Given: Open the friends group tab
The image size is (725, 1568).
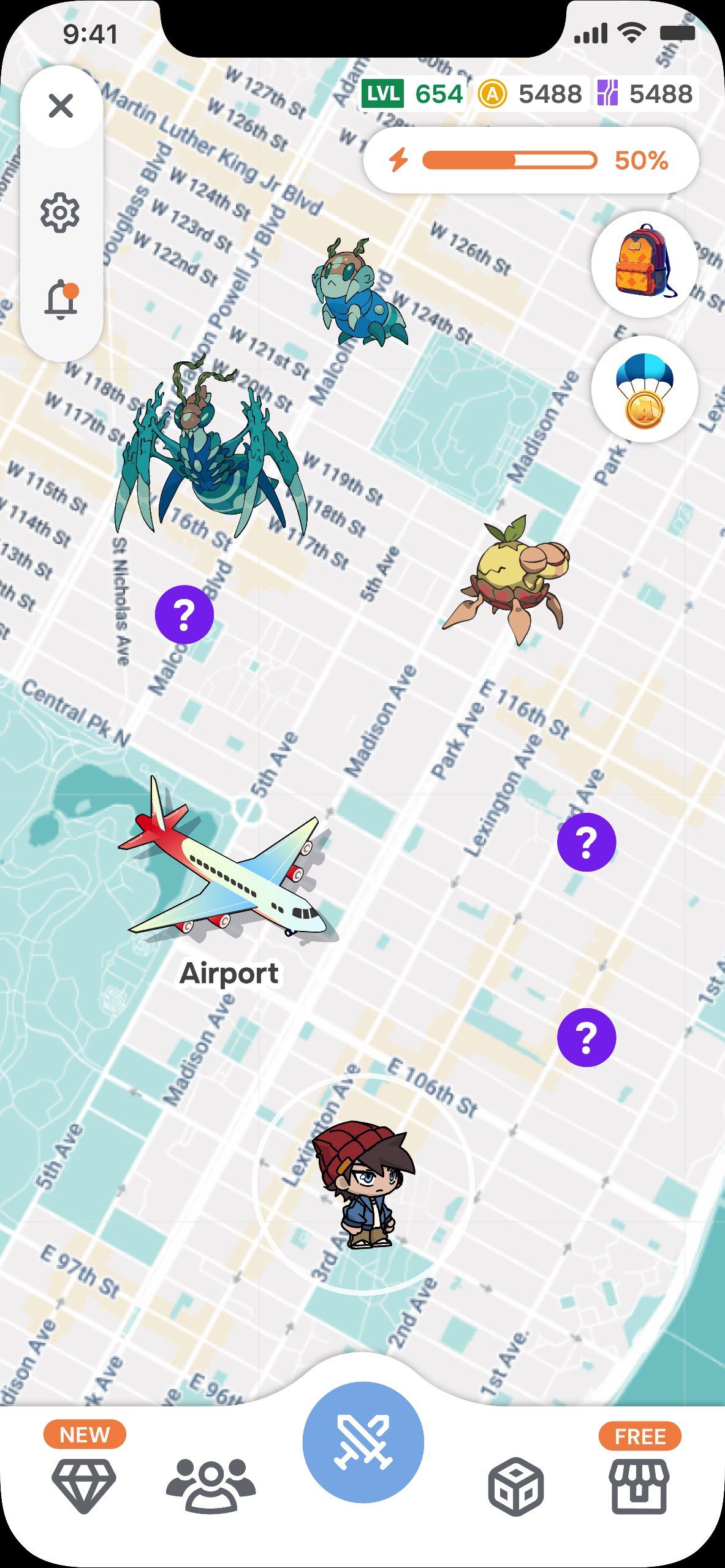Looking at the screenshot, I should (210, 1485).
